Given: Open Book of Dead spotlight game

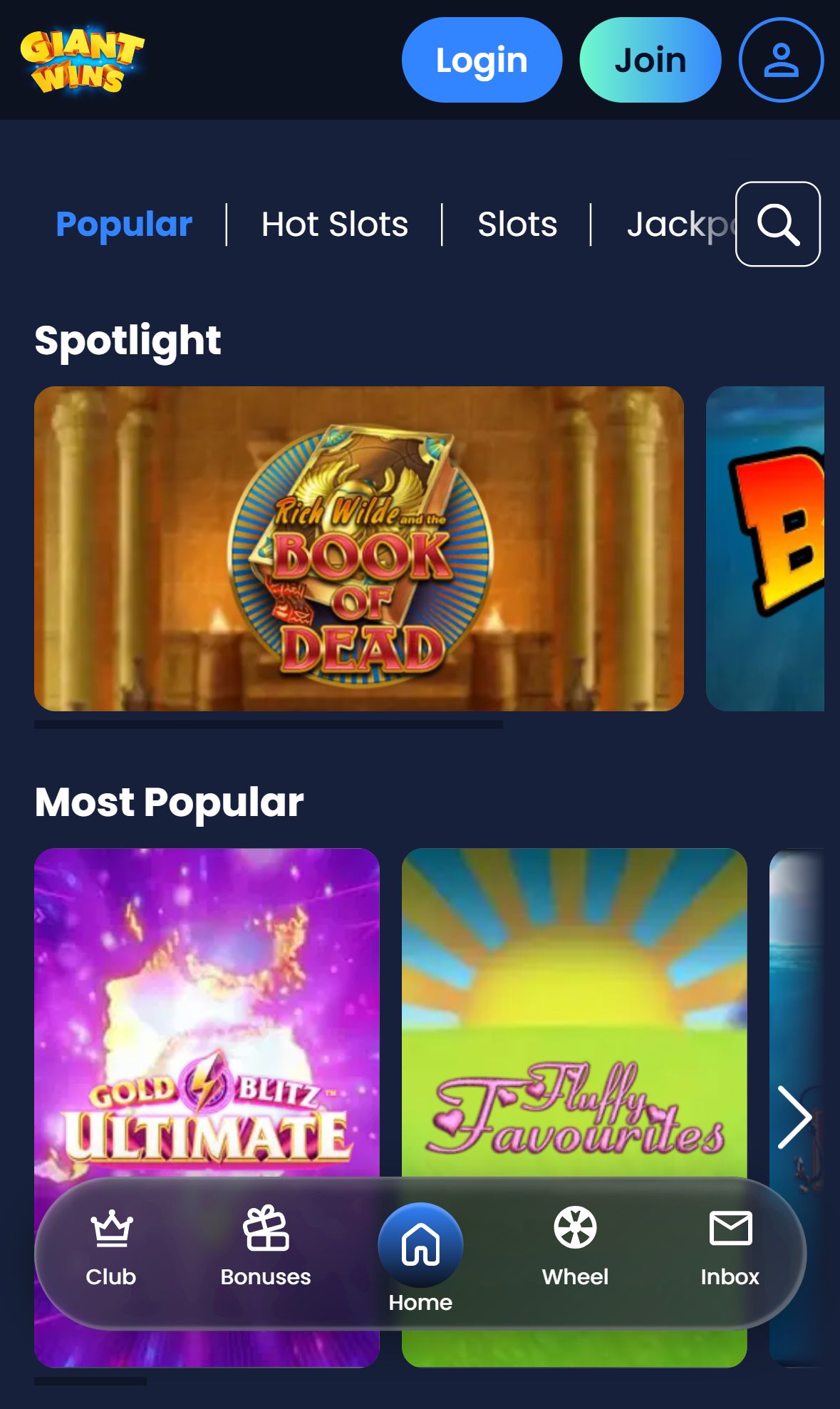Looking at the screenshot, I should [x=359, y=549].
